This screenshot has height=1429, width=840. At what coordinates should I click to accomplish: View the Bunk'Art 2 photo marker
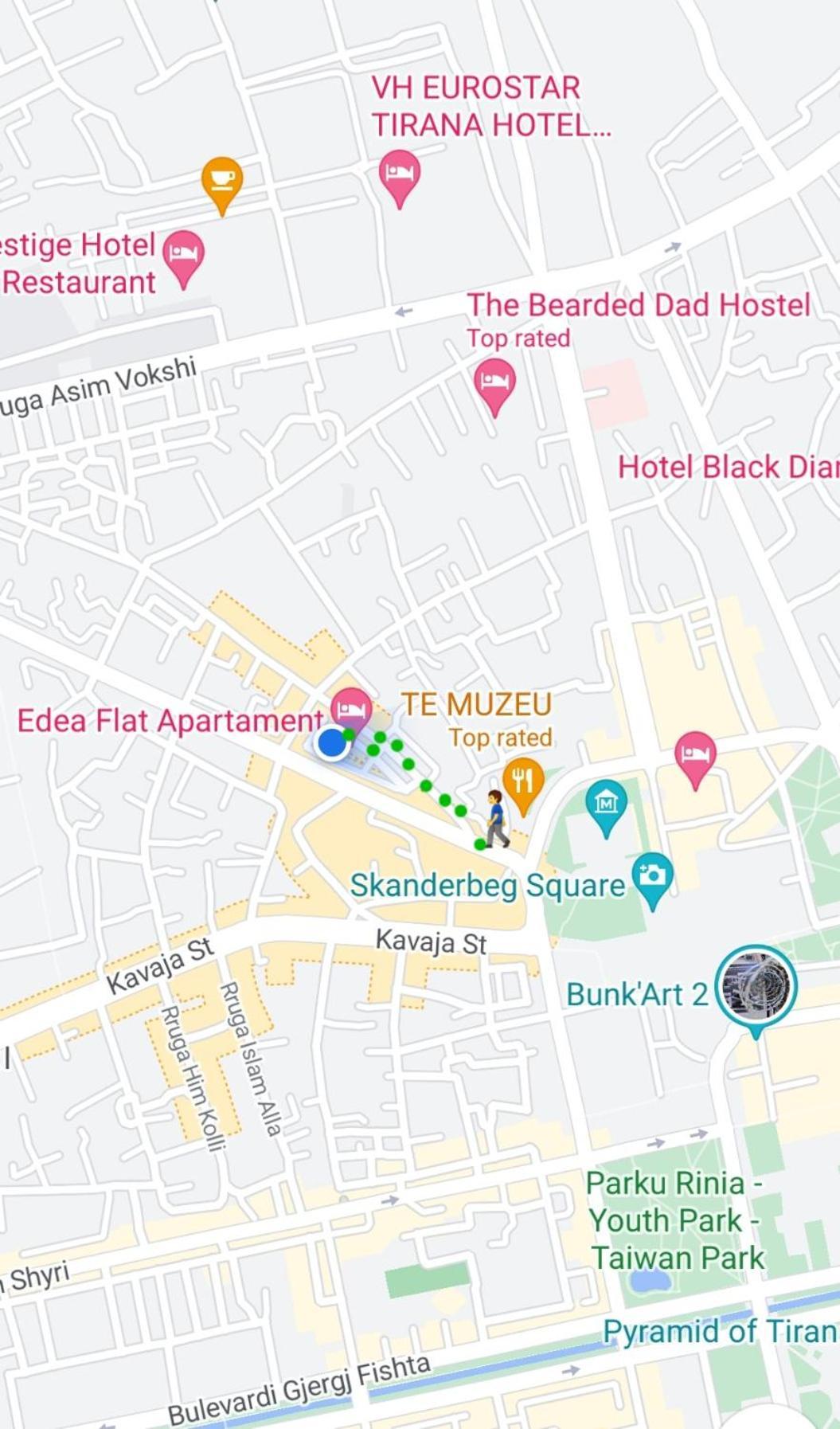(x=755, y=985)
